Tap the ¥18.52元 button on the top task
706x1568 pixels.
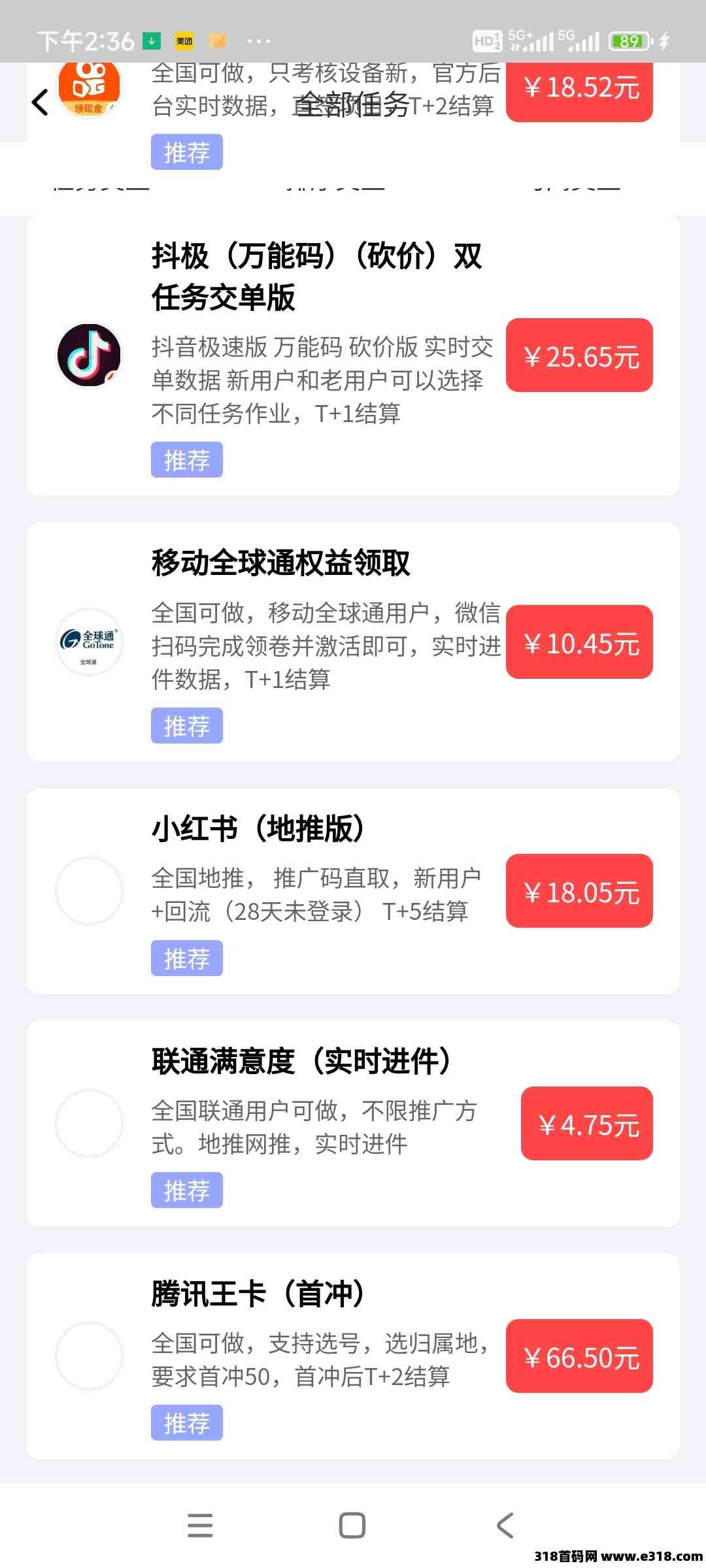579,88
